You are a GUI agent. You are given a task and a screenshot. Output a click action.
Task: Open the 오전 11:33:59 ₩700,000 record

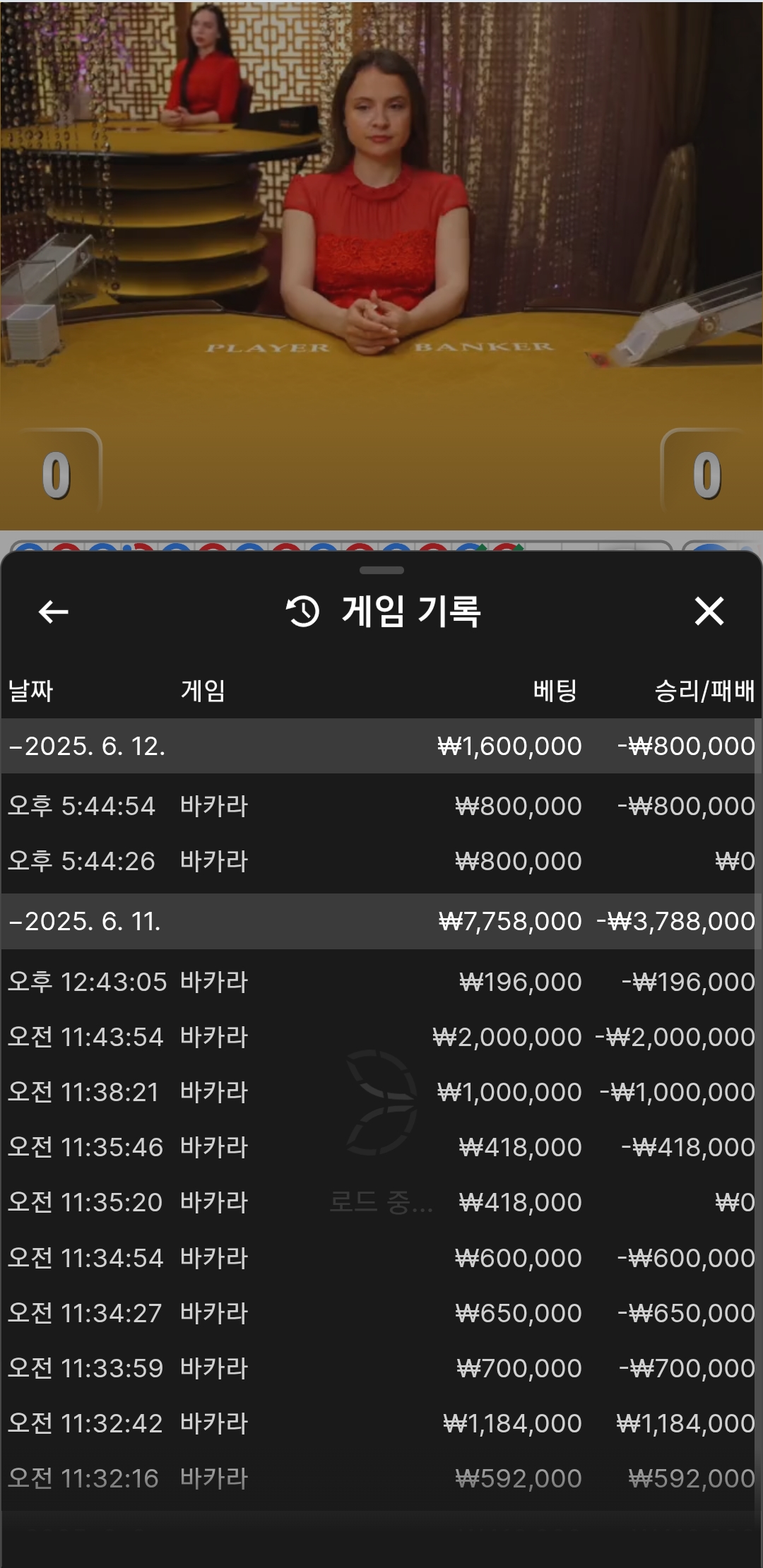(x=381, y=1368)
